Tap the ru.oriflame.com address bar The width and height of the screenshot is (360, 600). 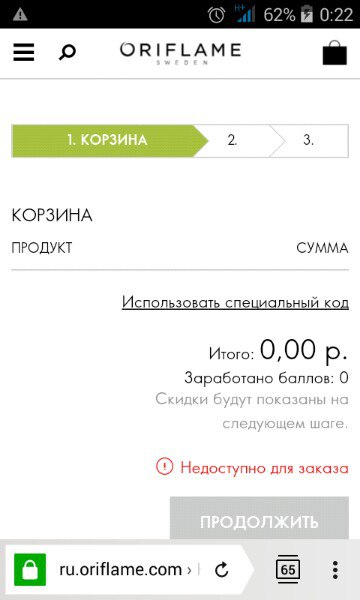click(125, 570)
